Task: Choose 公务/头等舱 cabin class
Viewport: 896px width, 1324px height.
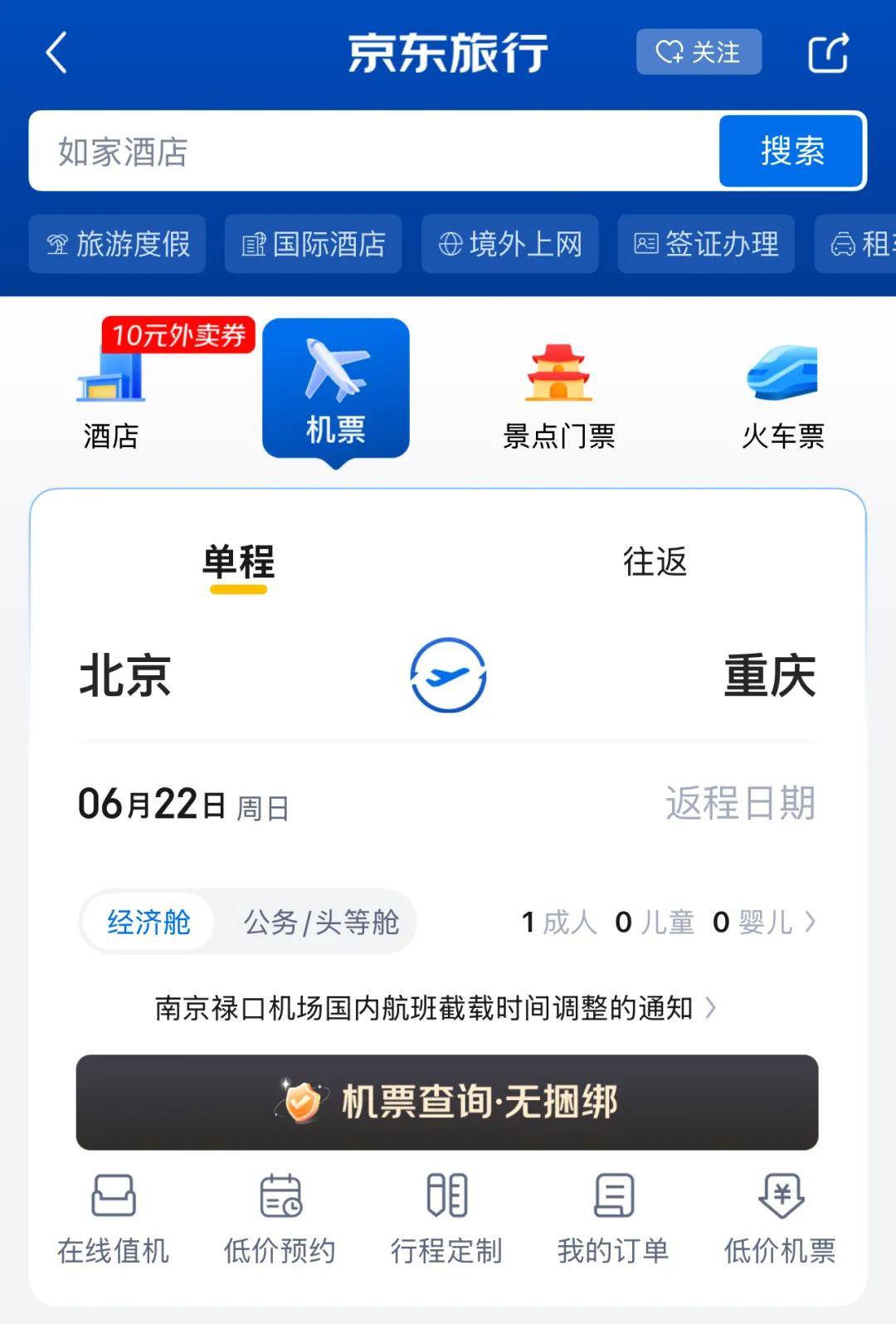Action: coord(321,922)
